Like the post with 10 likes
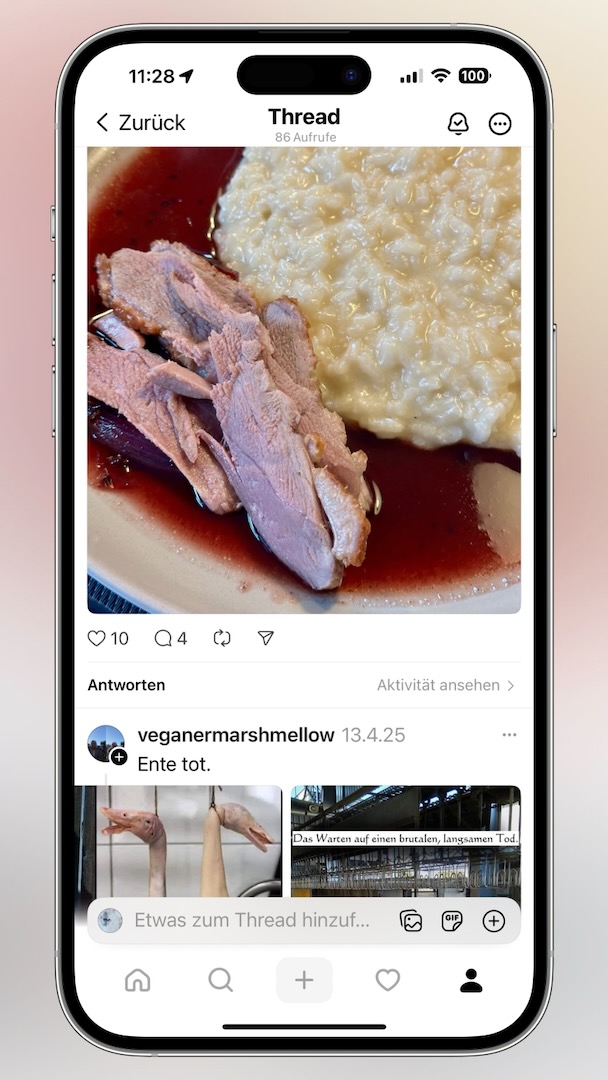The width and height of the screenshot is (608, 1080). [97, 638]
